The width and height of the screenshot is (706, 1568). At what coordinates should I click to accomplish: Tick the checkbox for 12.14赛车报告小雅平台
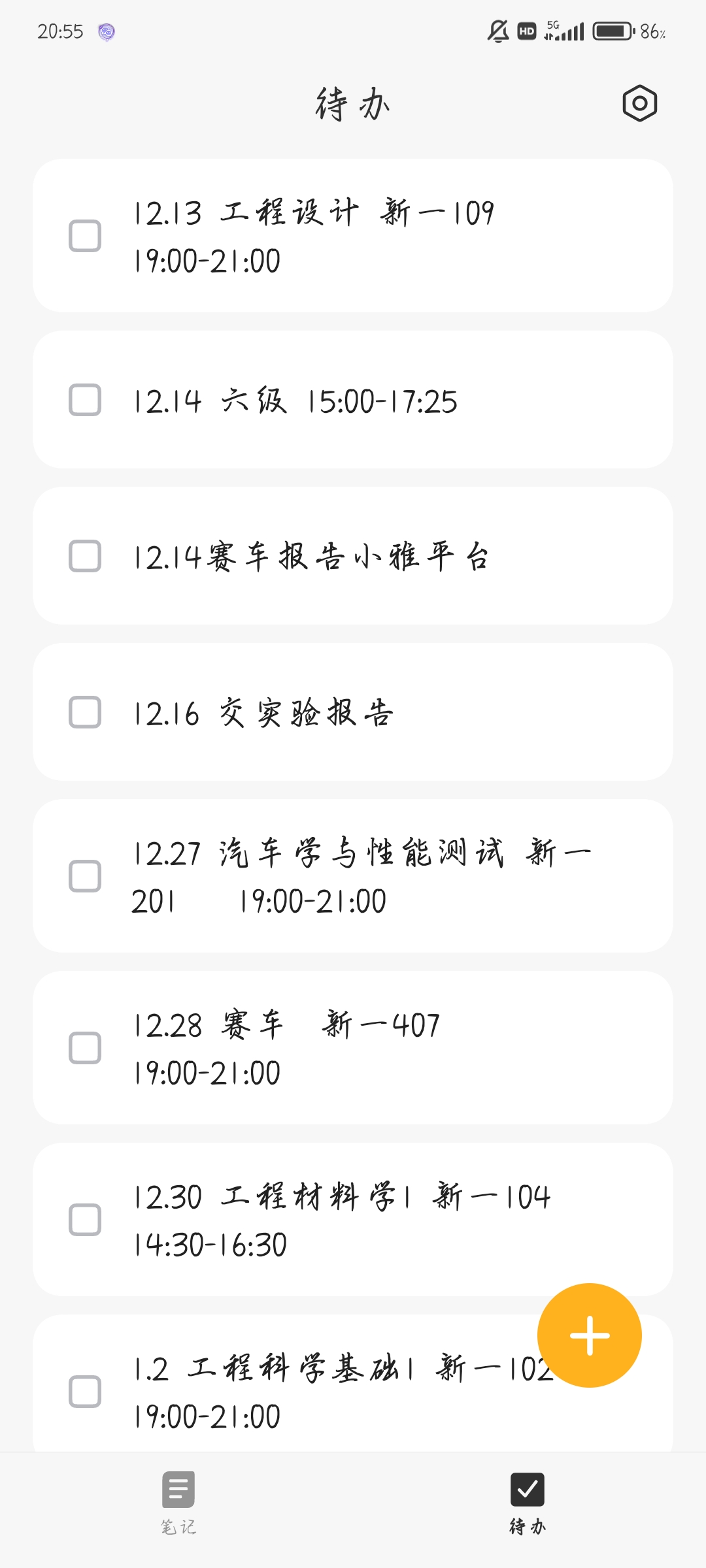coord(85,556)
